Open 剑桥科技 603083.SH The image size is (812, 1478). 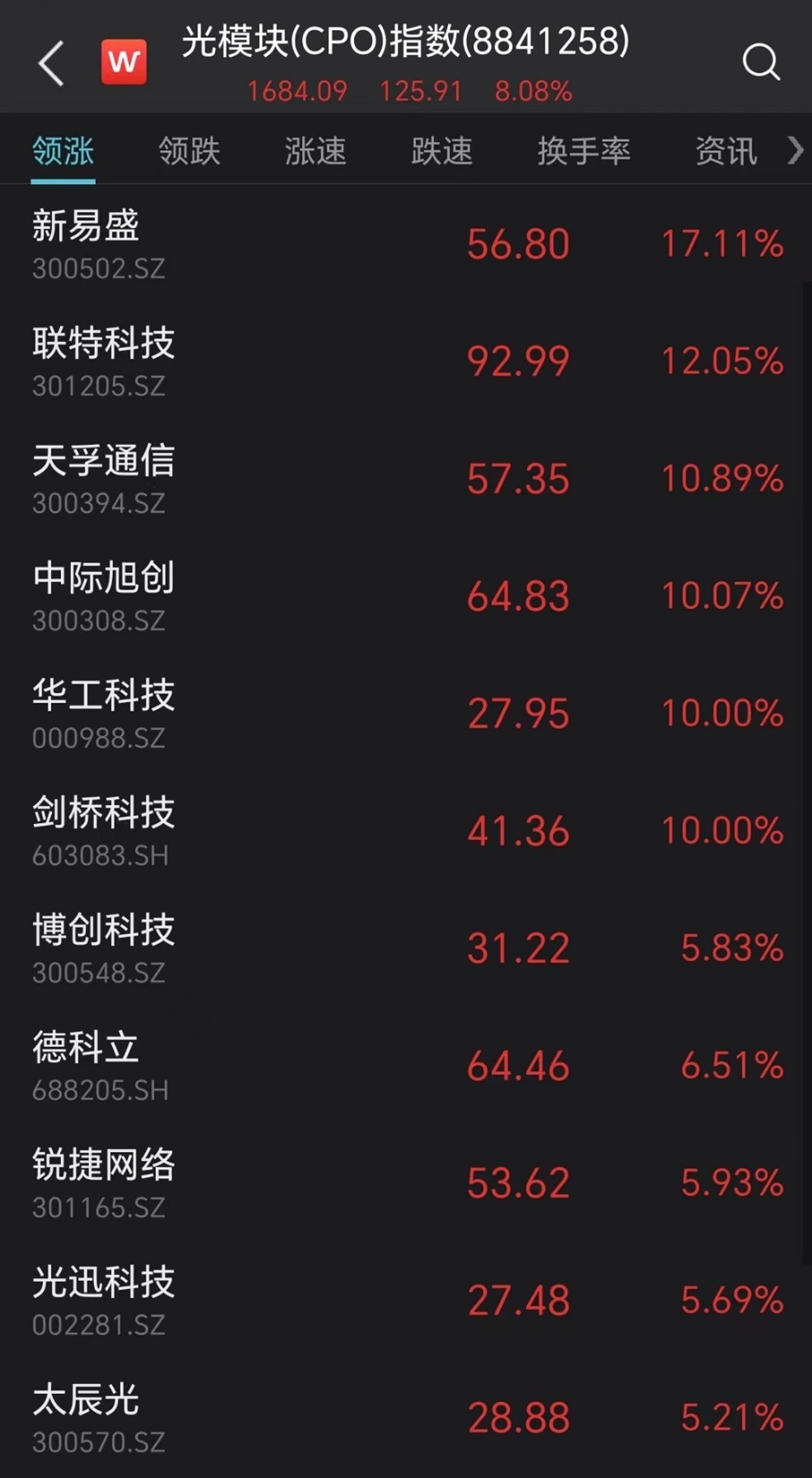[406, 831]
